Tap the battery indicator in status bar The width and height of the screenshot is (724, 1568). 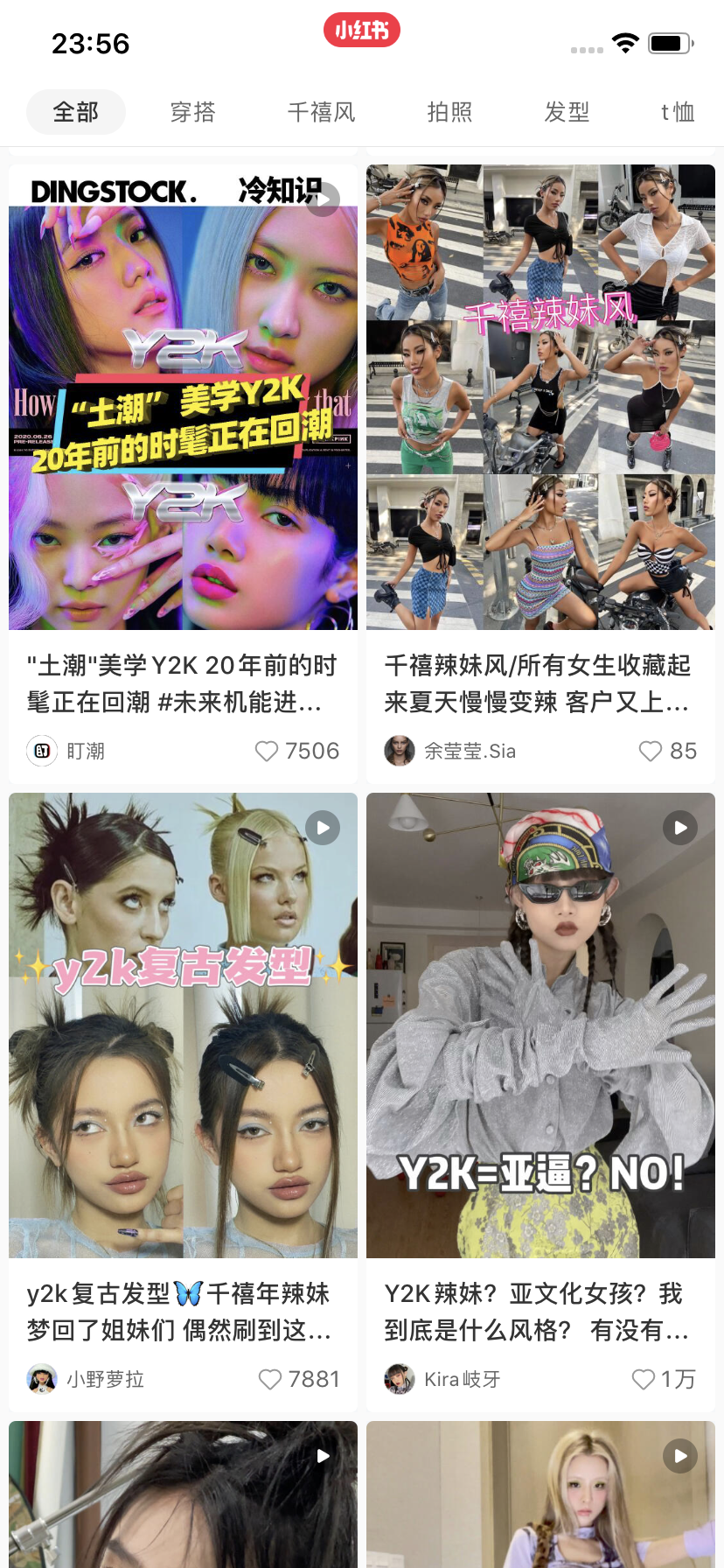[669, 41]
